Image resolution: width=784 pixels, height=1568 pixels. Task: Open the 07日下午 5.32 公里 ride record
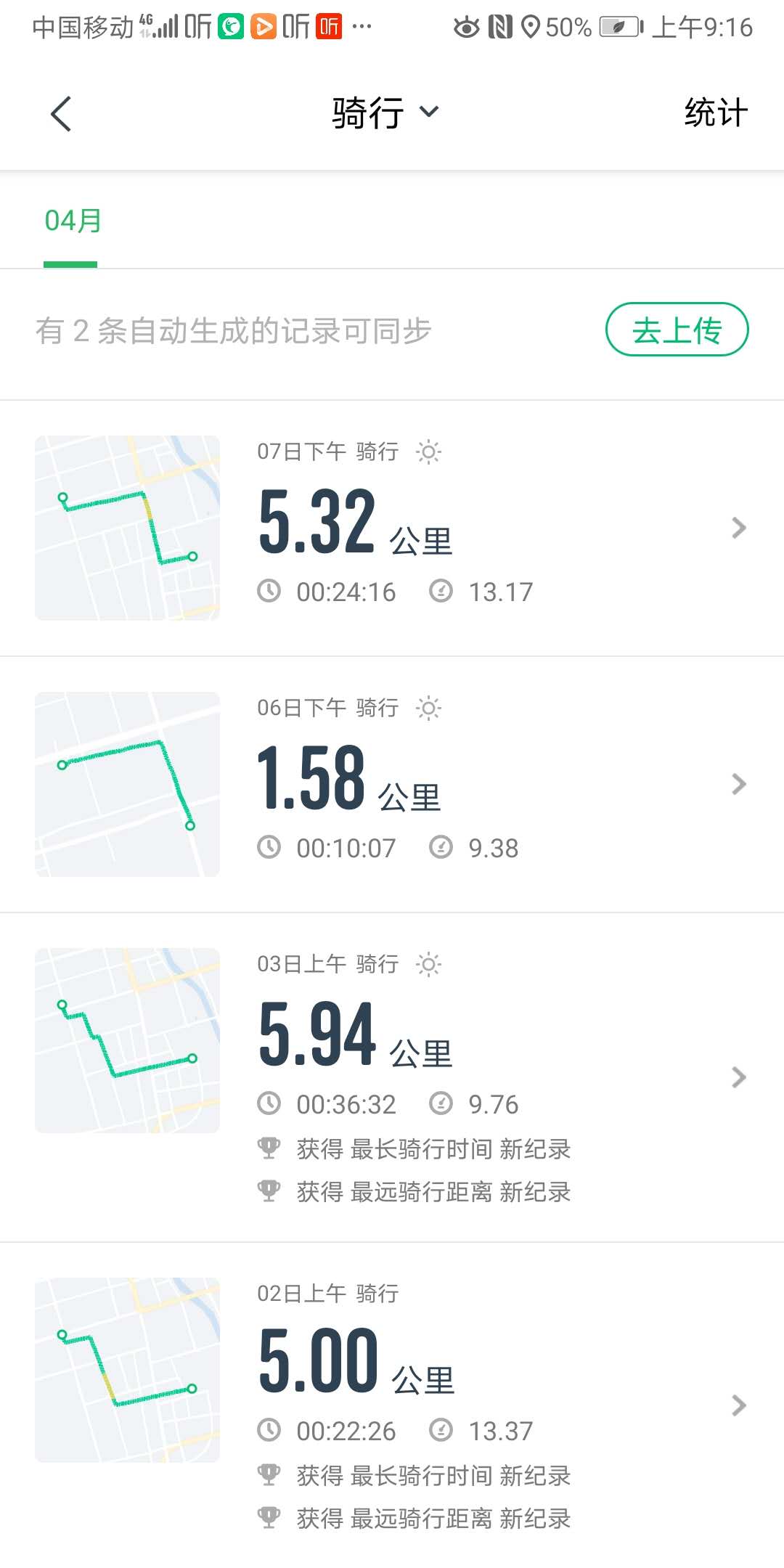point(392,528)
